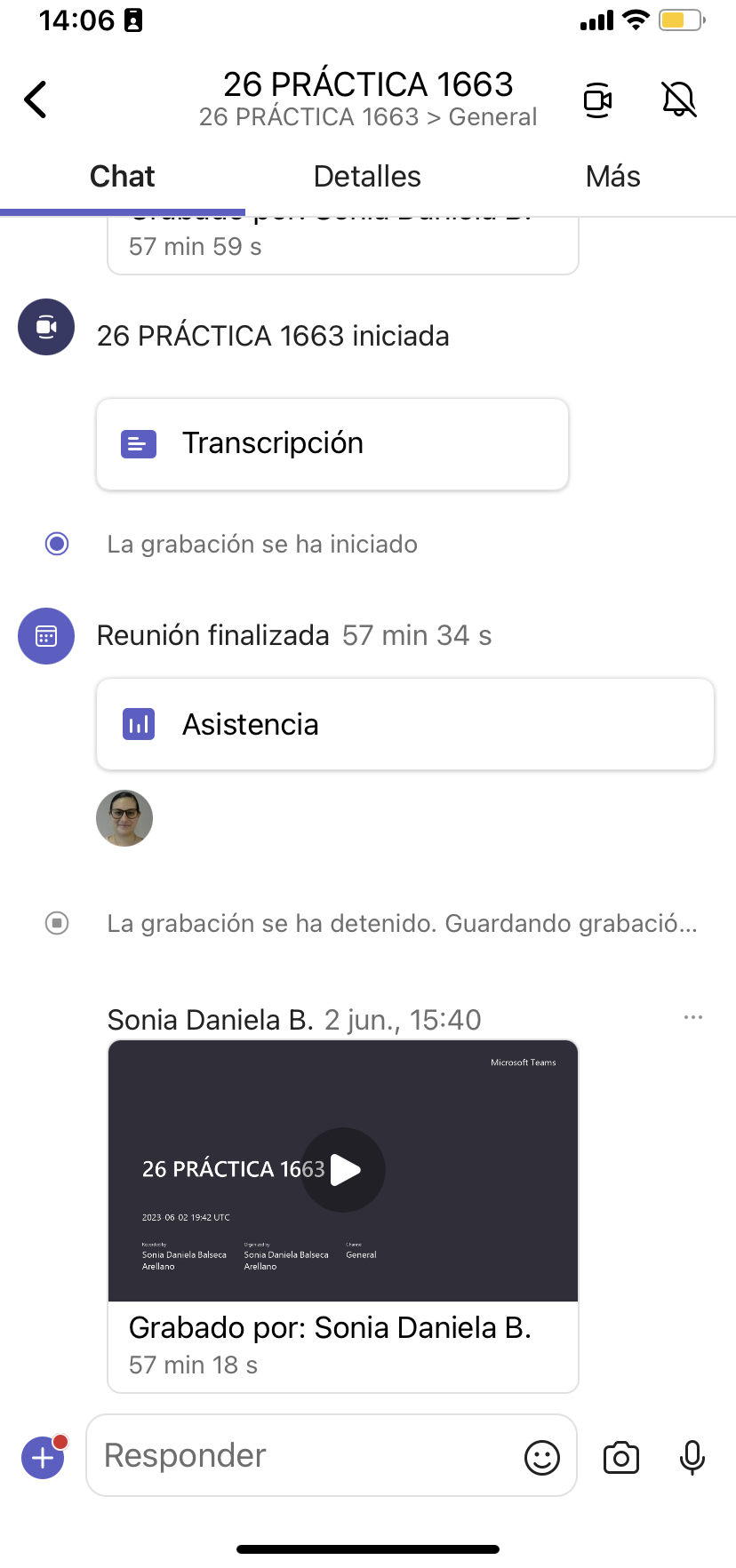Tap the Responder text field
Viewport: 736px width, 1568px height.
pos(302,1455)
